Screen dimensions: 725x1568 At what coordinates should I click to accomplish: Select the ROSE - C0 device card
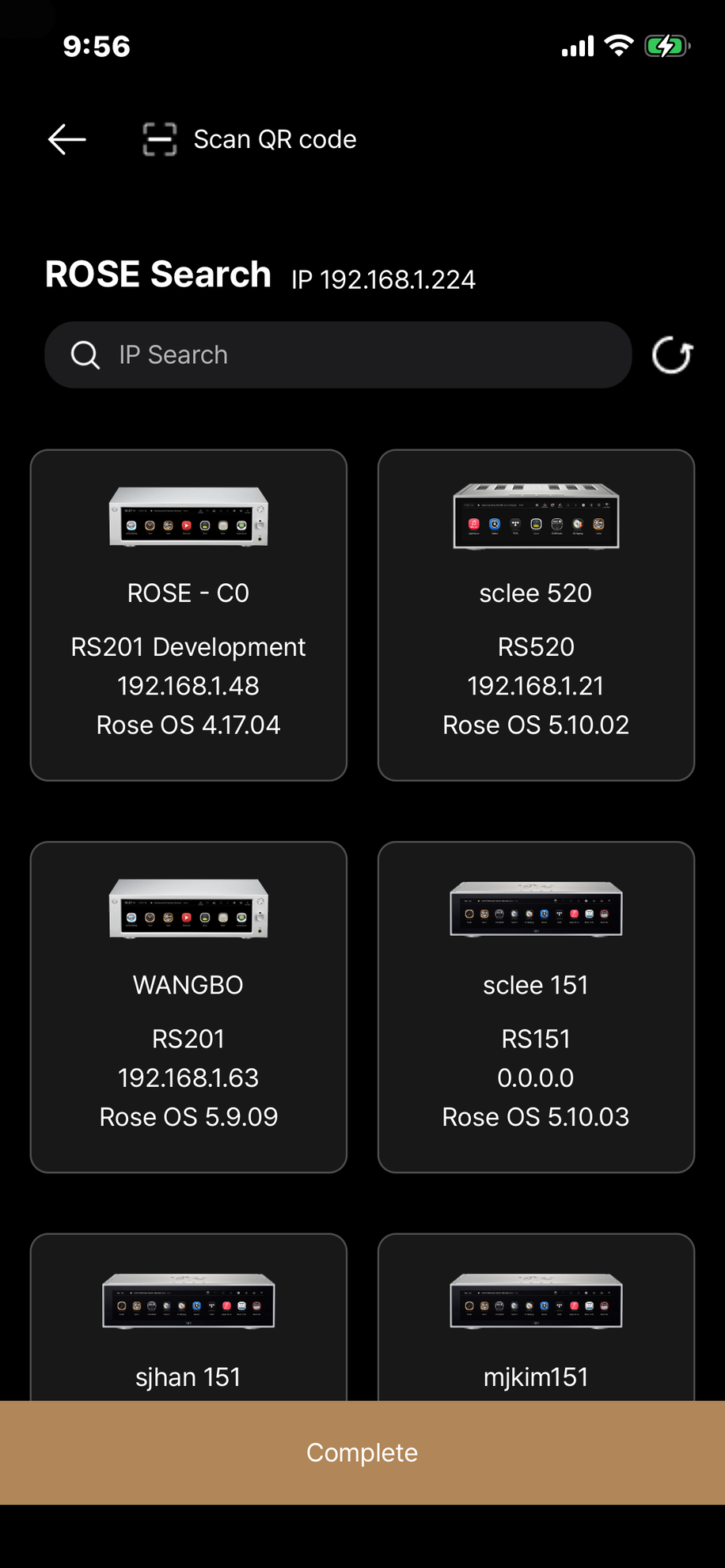click(x=188, y=615)
